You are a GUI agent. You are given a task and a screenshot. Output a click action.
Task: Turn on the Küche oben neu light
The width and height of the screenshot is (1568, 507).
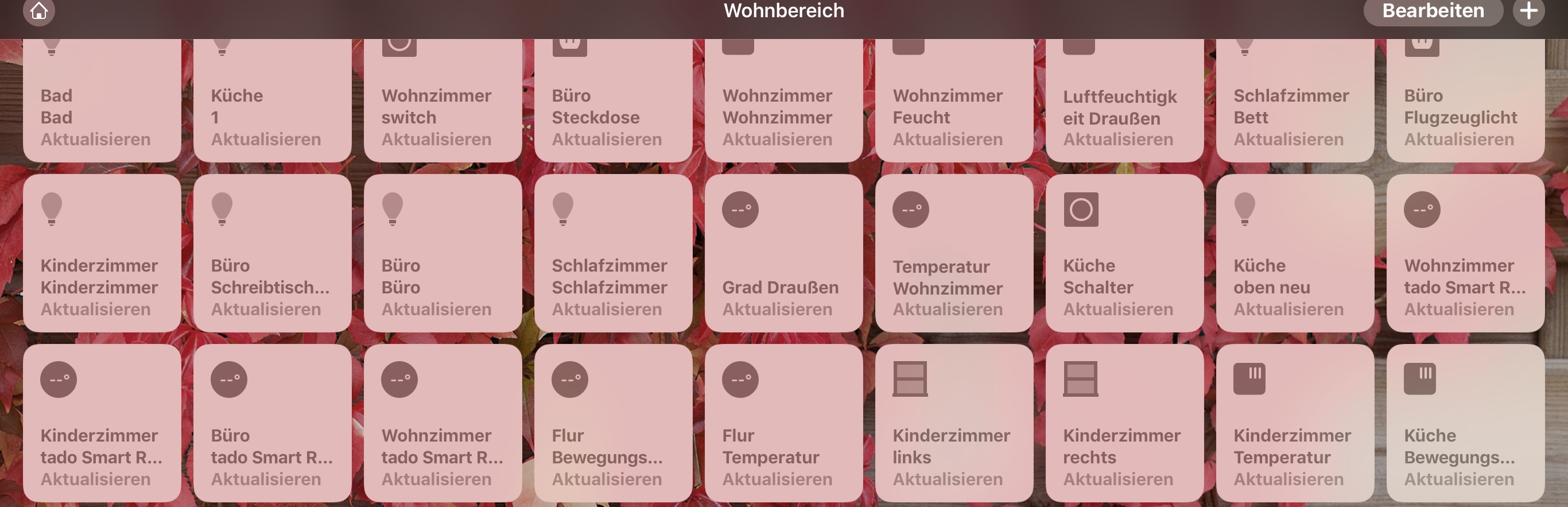pyautogui.click(x=1295, y=253)
